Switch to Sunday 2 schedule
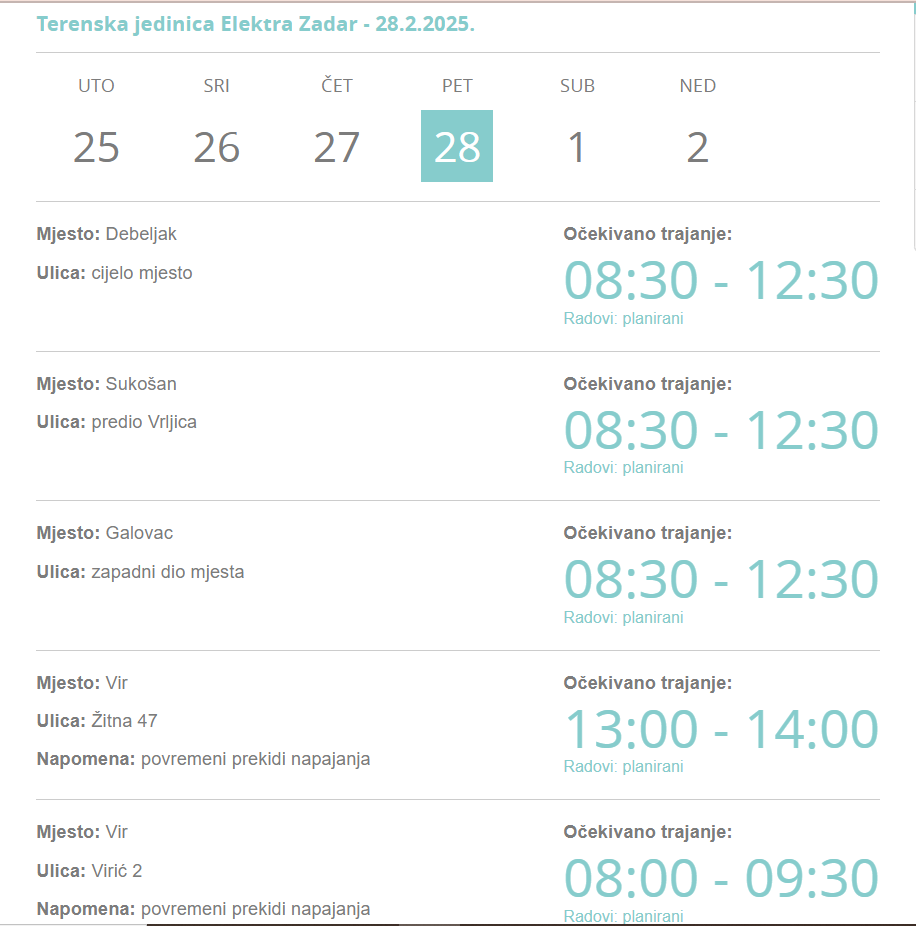Screen dimensions: 916x926 tap(698, 146)
